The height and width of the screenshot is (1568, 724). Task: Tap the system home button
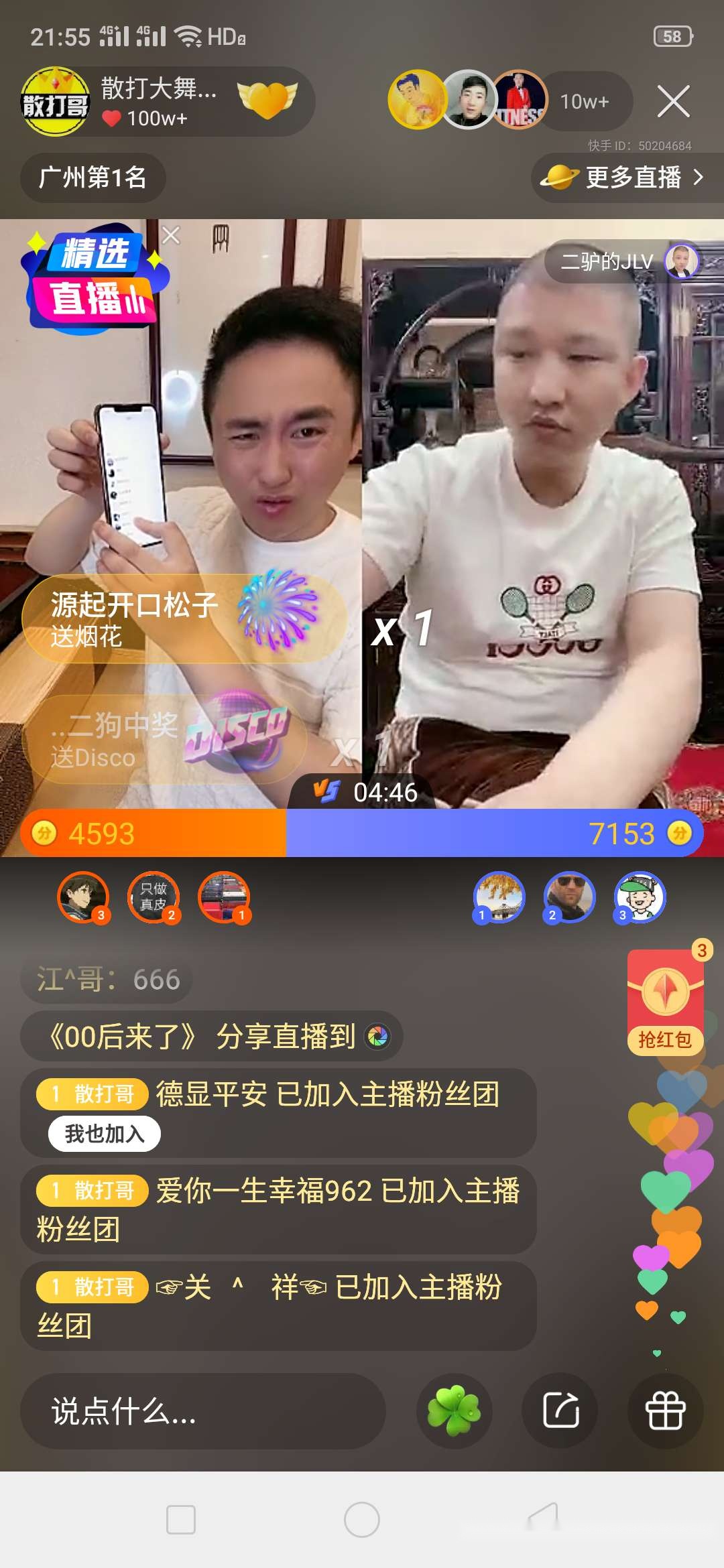tap(362, 1519)
